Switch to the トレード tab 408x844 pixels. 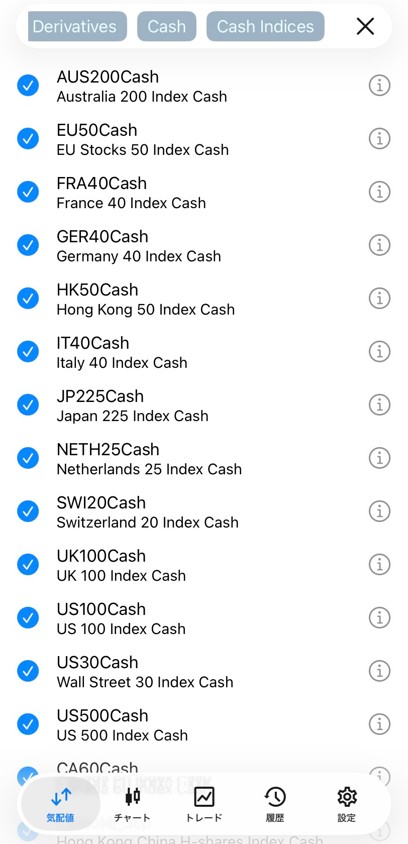pyautogui.click(x=204, y=804)
